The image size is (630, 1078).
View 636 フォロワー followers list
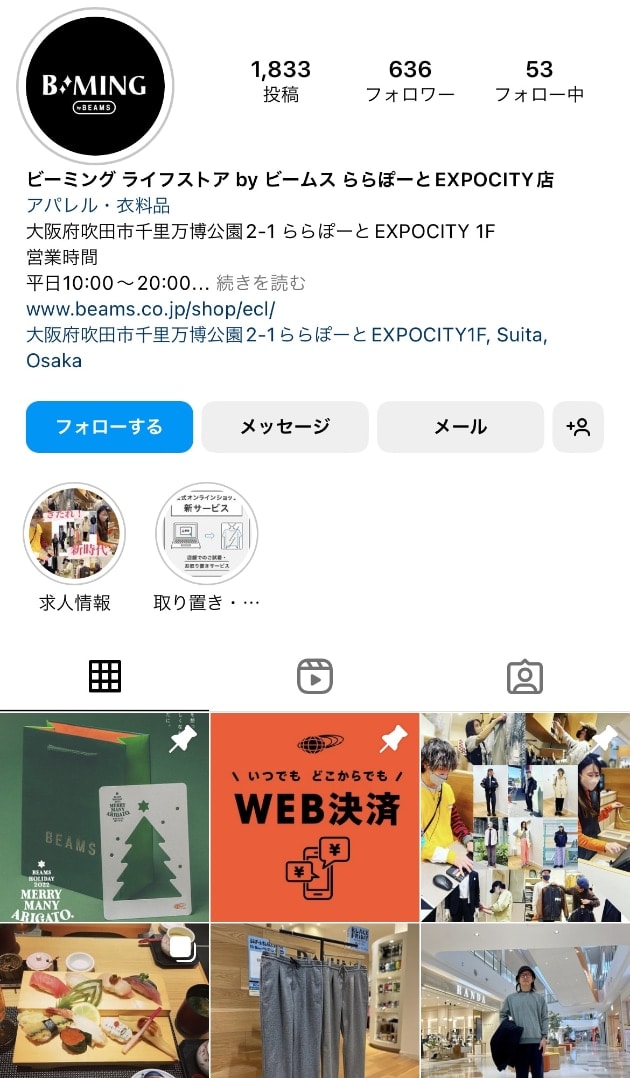pos(410,81)
